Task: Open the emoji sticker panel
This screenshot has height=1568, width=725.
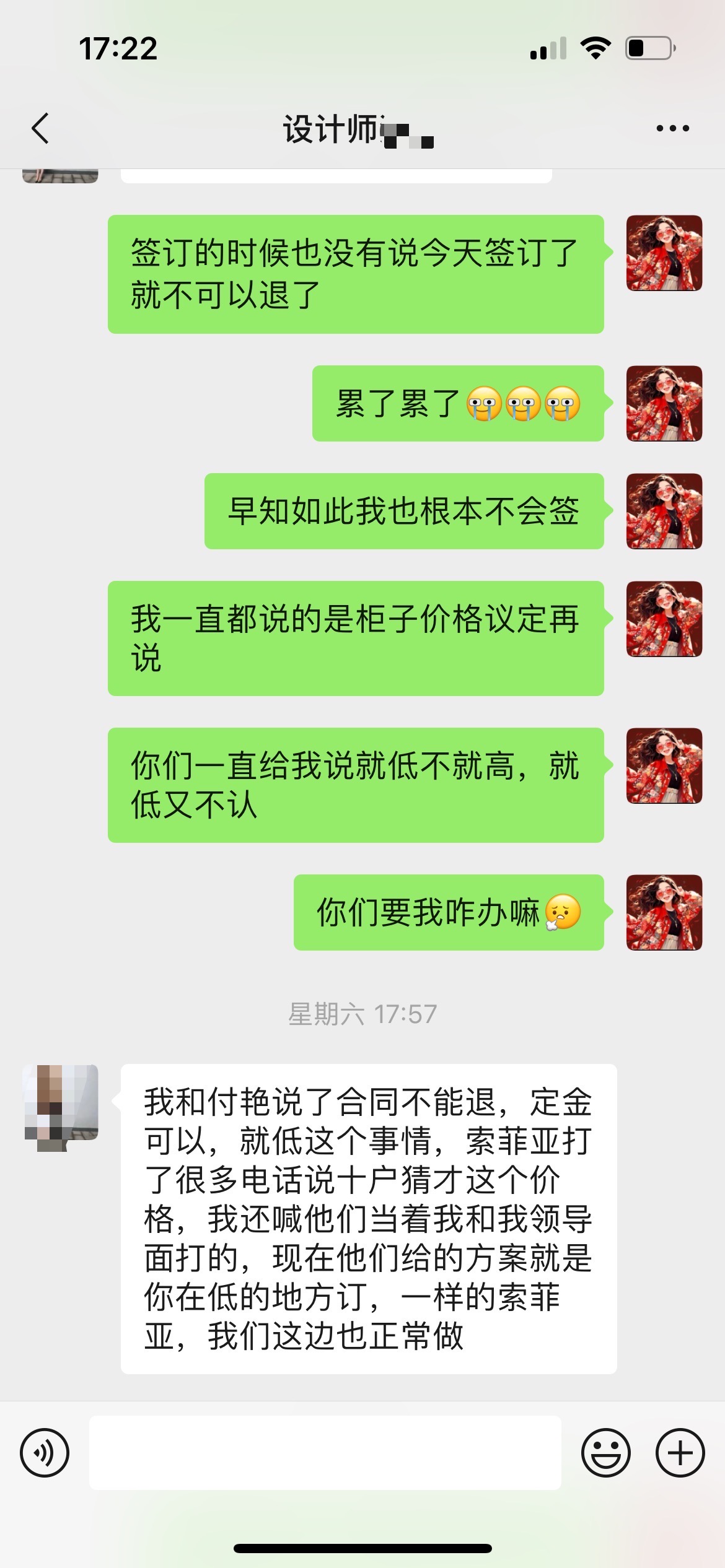Action: [x=605, y=1453]
